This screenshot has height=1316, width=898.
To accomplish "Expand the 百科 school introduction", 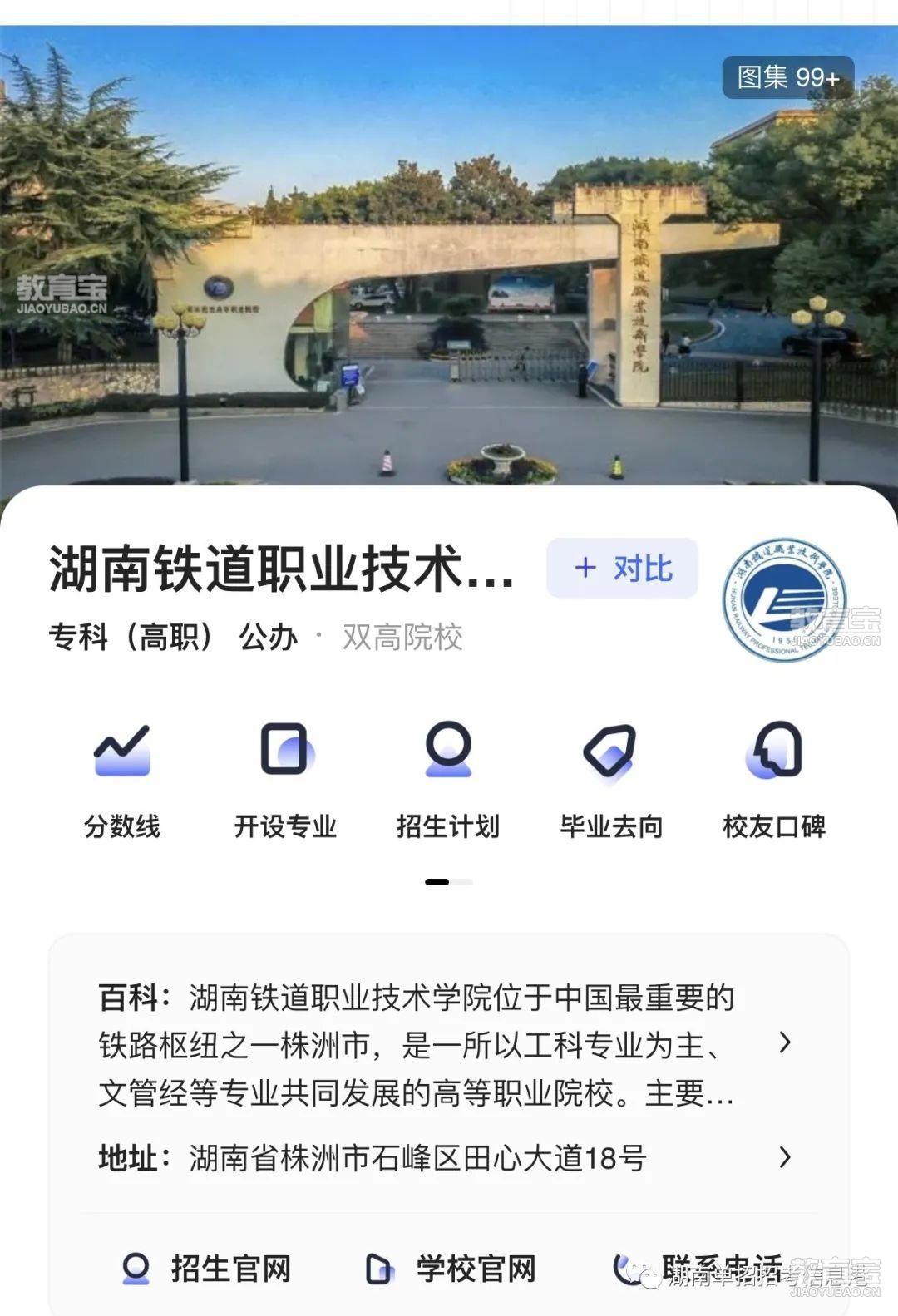I will coord(449,1044).
